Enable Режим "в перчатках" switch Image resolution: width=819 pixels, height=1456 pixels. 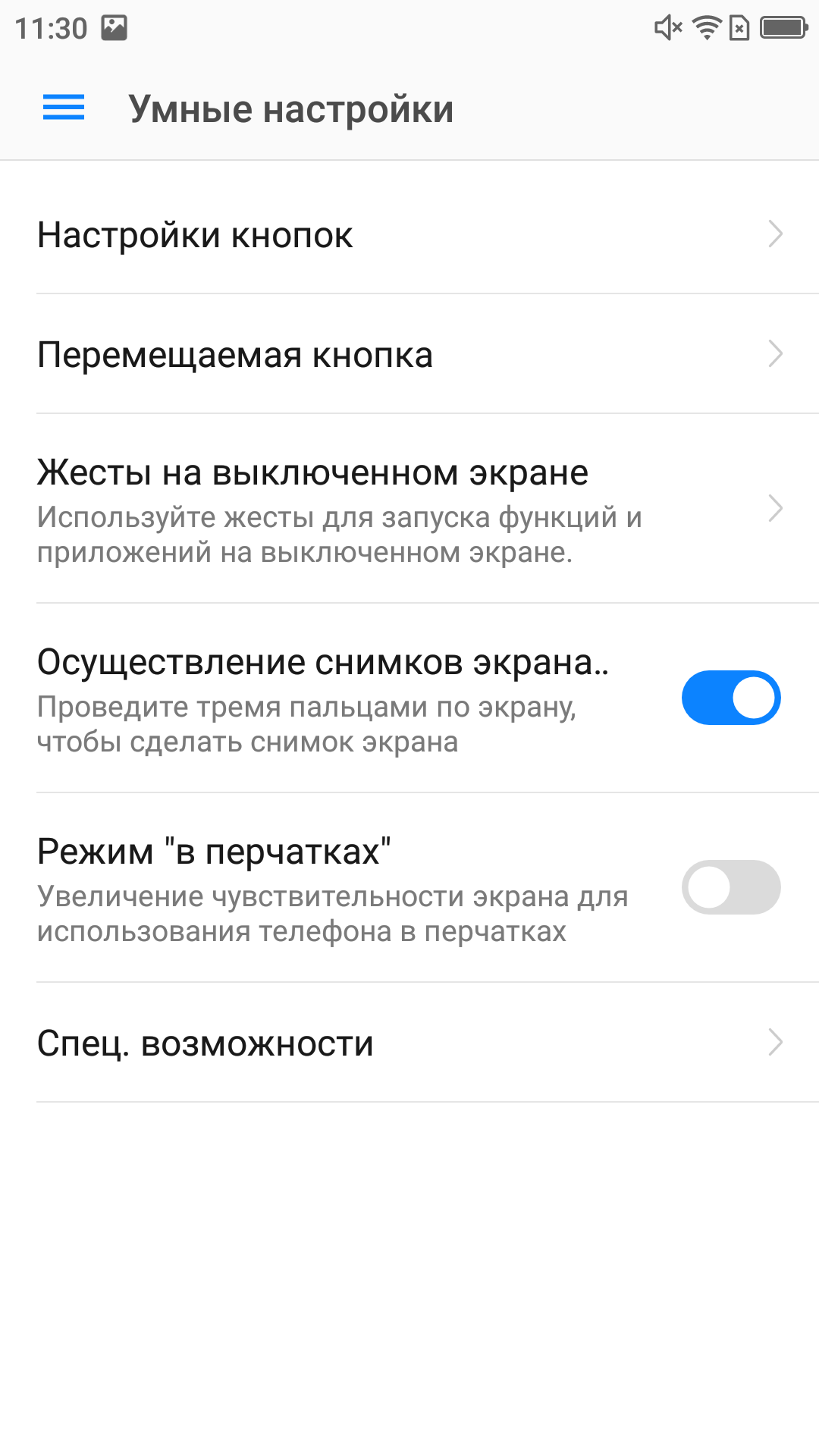(731, 887)
